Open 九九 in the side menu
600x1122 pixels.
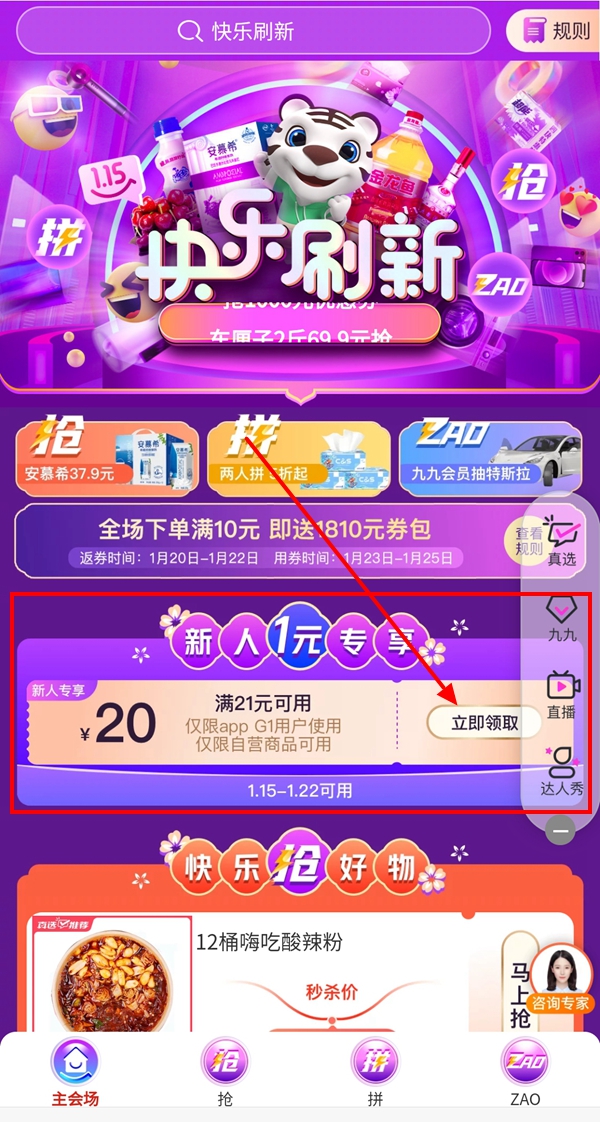562,616
